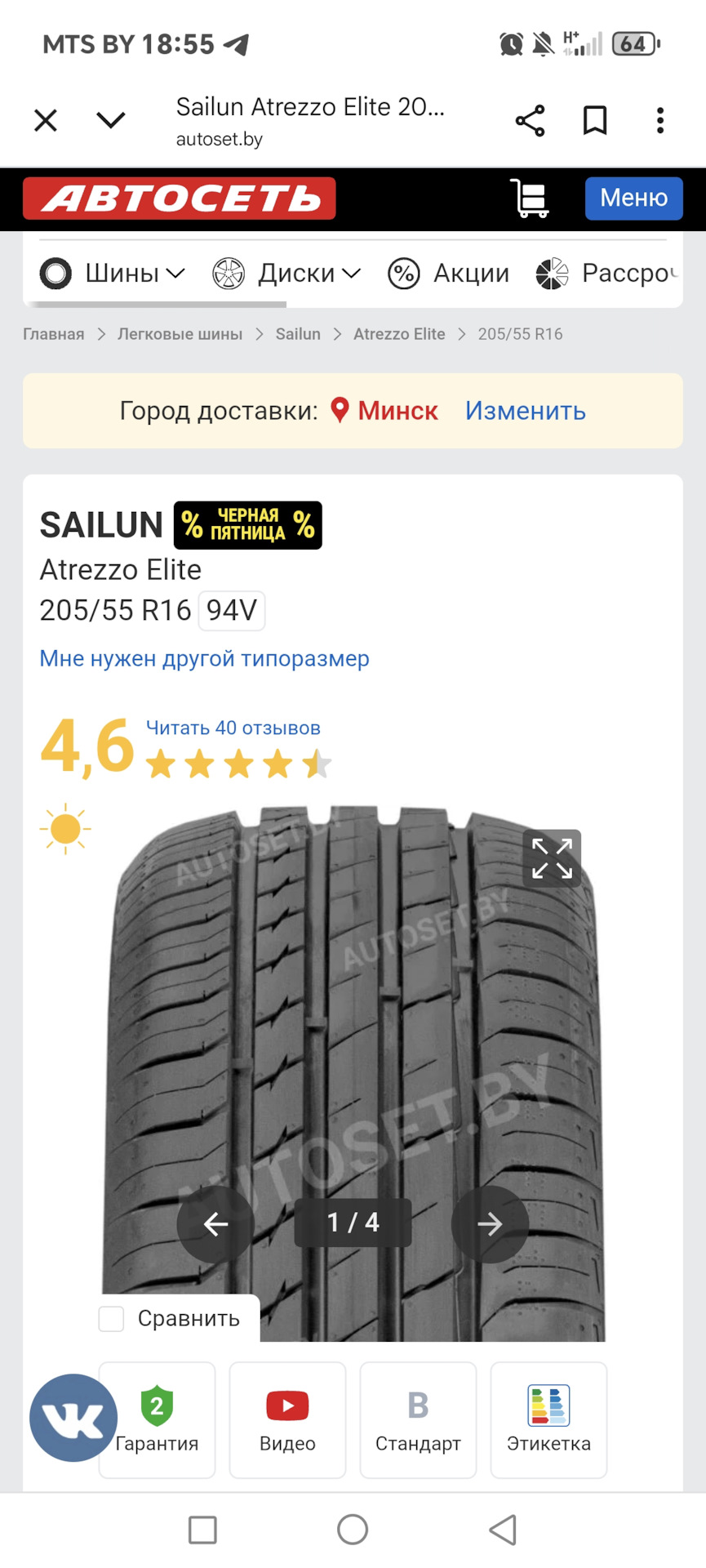
Task: Go back with system navigation button
Action: 503,1530
